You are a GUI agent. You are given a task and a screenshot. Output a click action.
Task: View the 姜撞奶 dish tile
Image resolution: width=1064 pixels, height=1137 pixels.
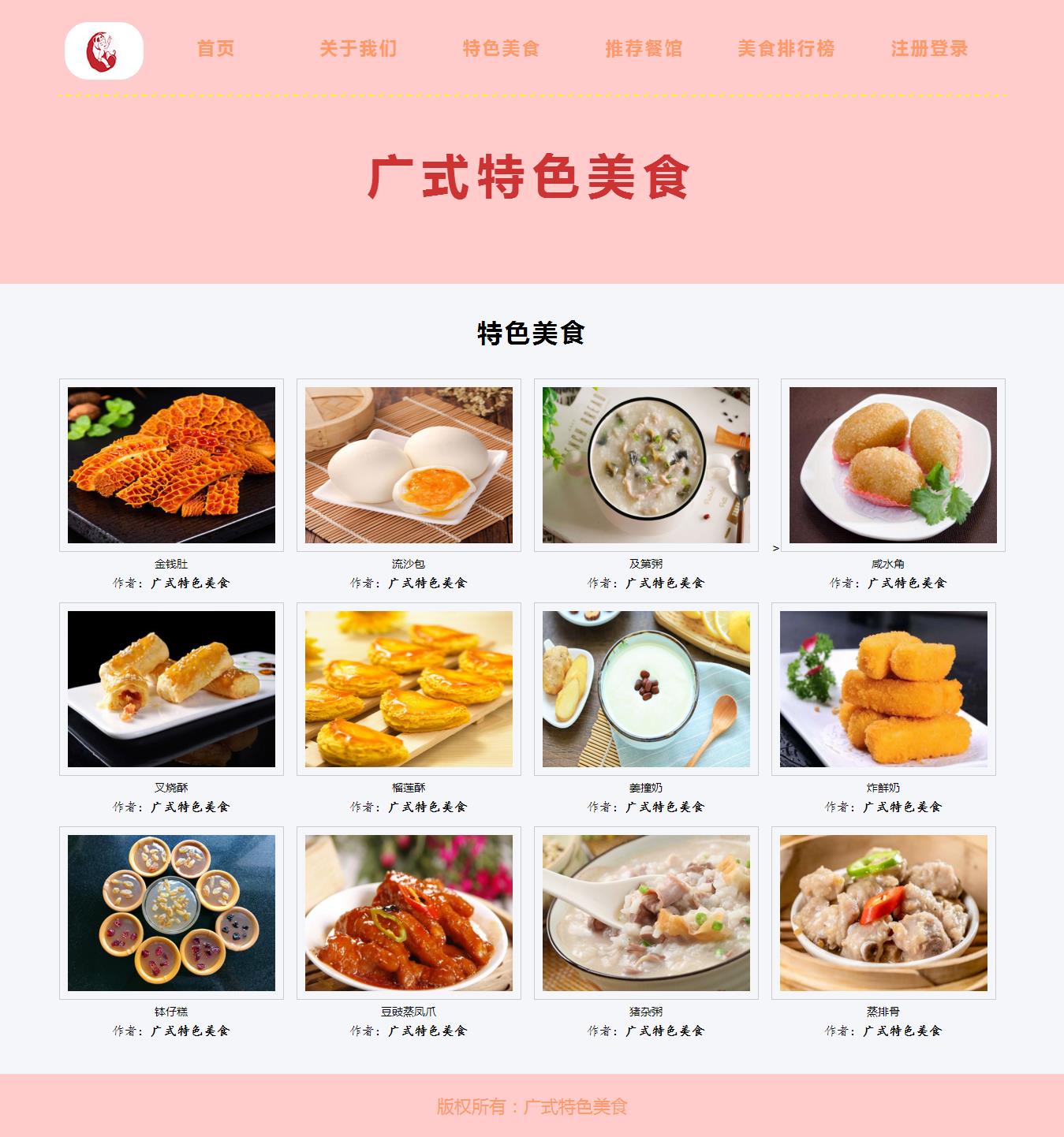click(646, 689)
